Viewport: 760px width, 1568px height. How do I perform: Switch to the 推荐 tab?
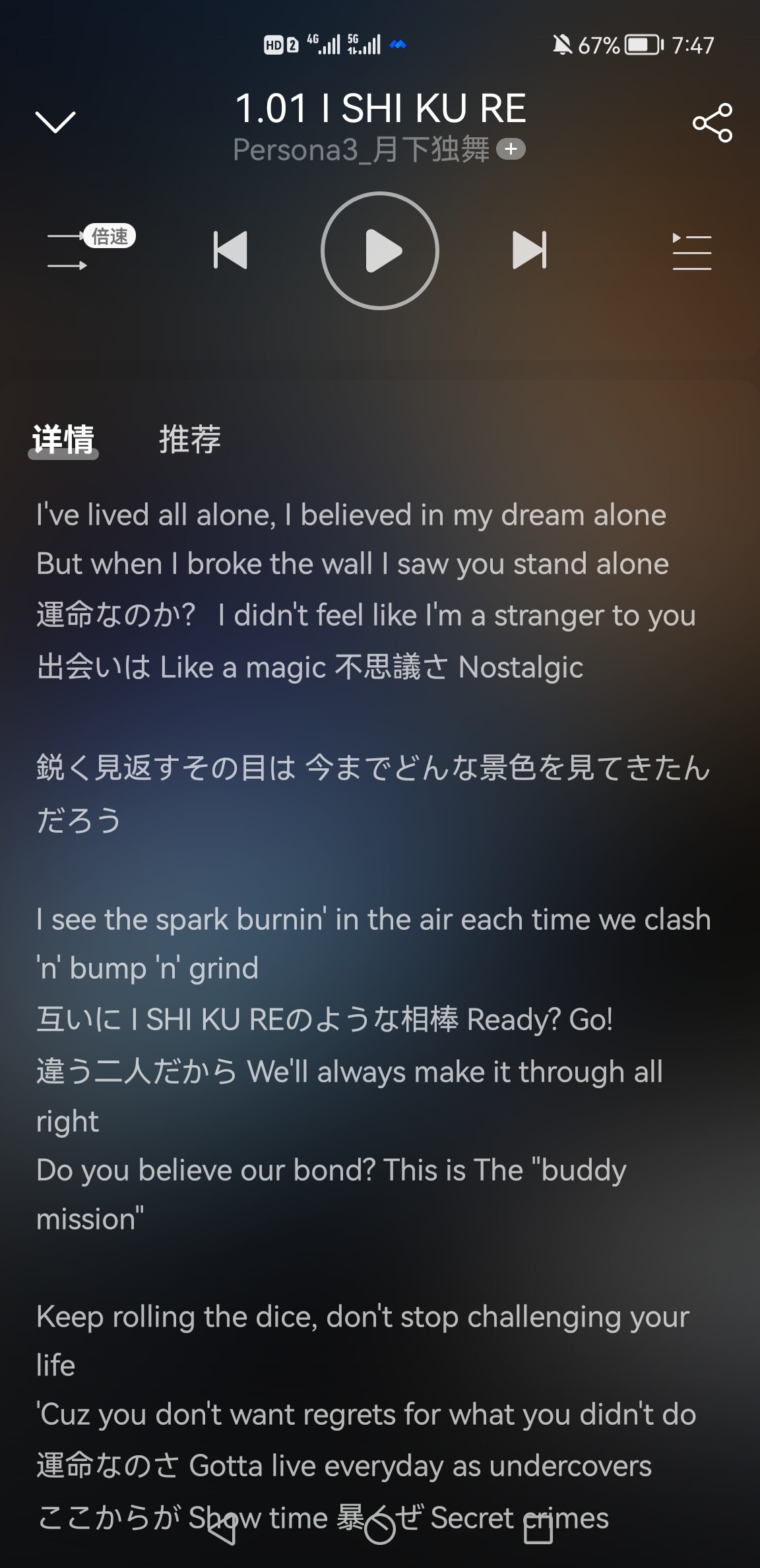(189, 440)
